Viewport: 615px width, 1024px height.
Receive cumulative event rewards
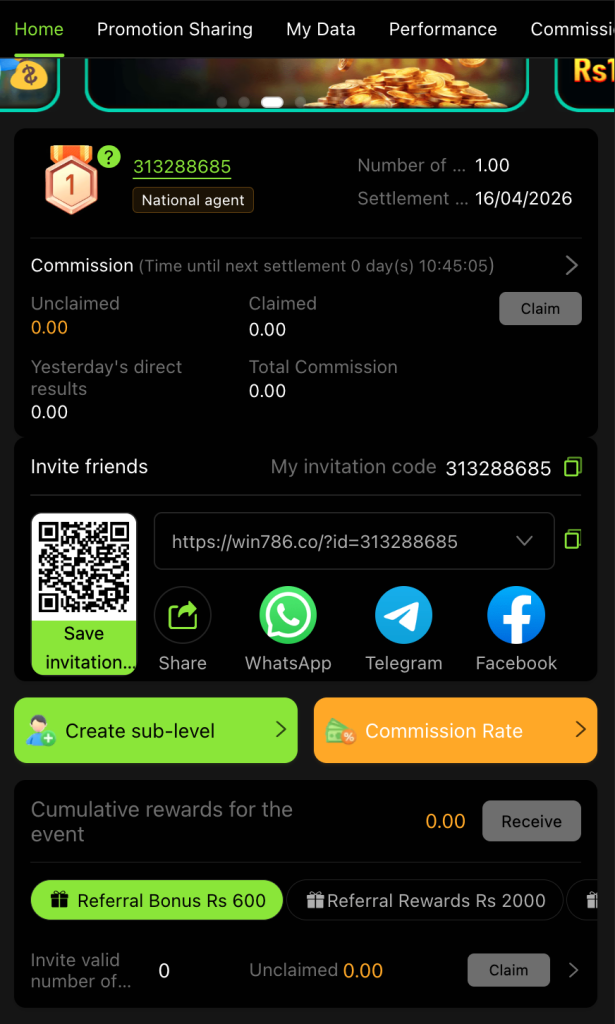[531, 821]
